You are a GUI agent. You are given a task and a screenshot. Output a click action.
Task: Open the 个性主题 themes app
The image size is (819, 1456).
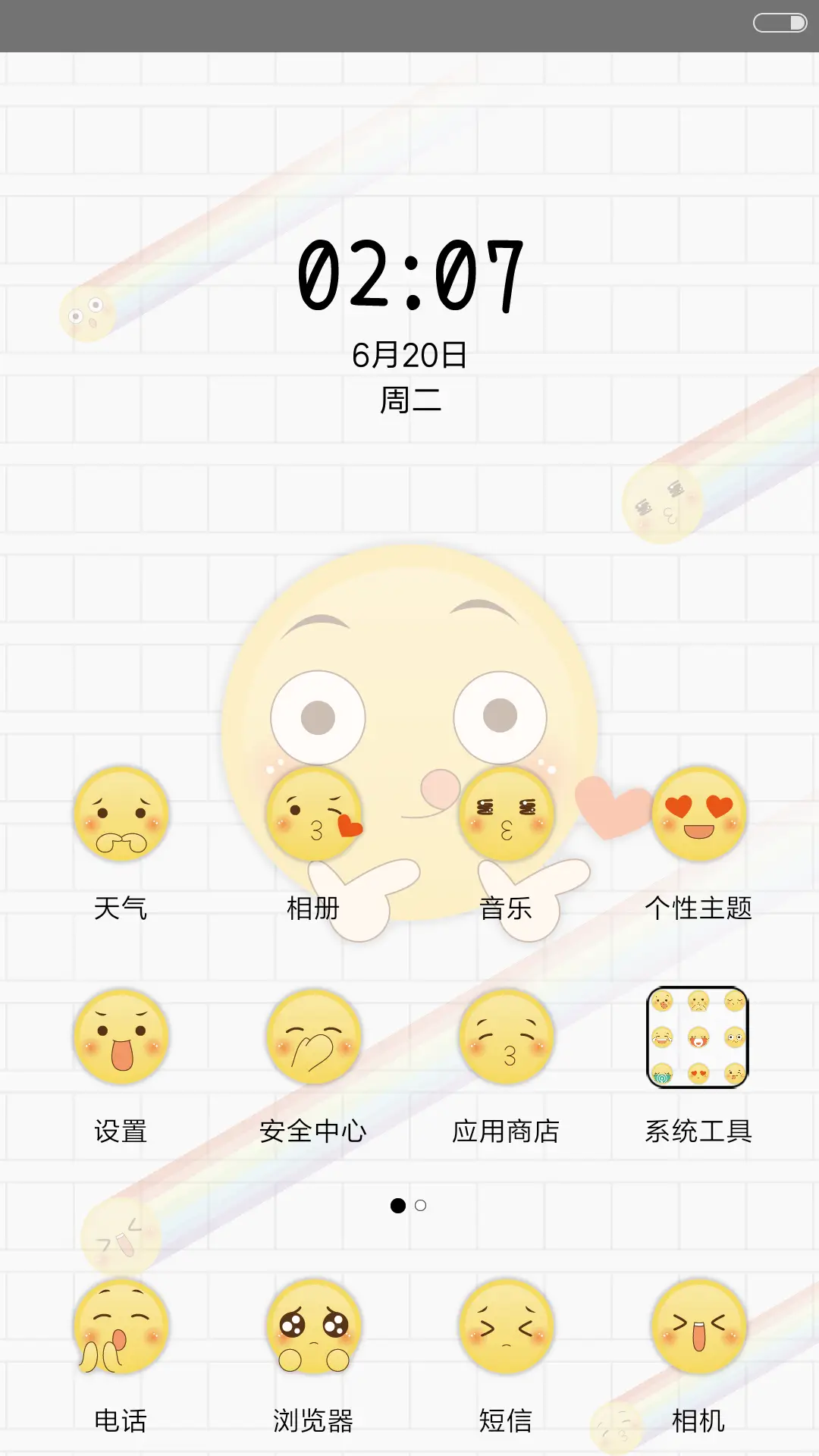pos(699,815)
